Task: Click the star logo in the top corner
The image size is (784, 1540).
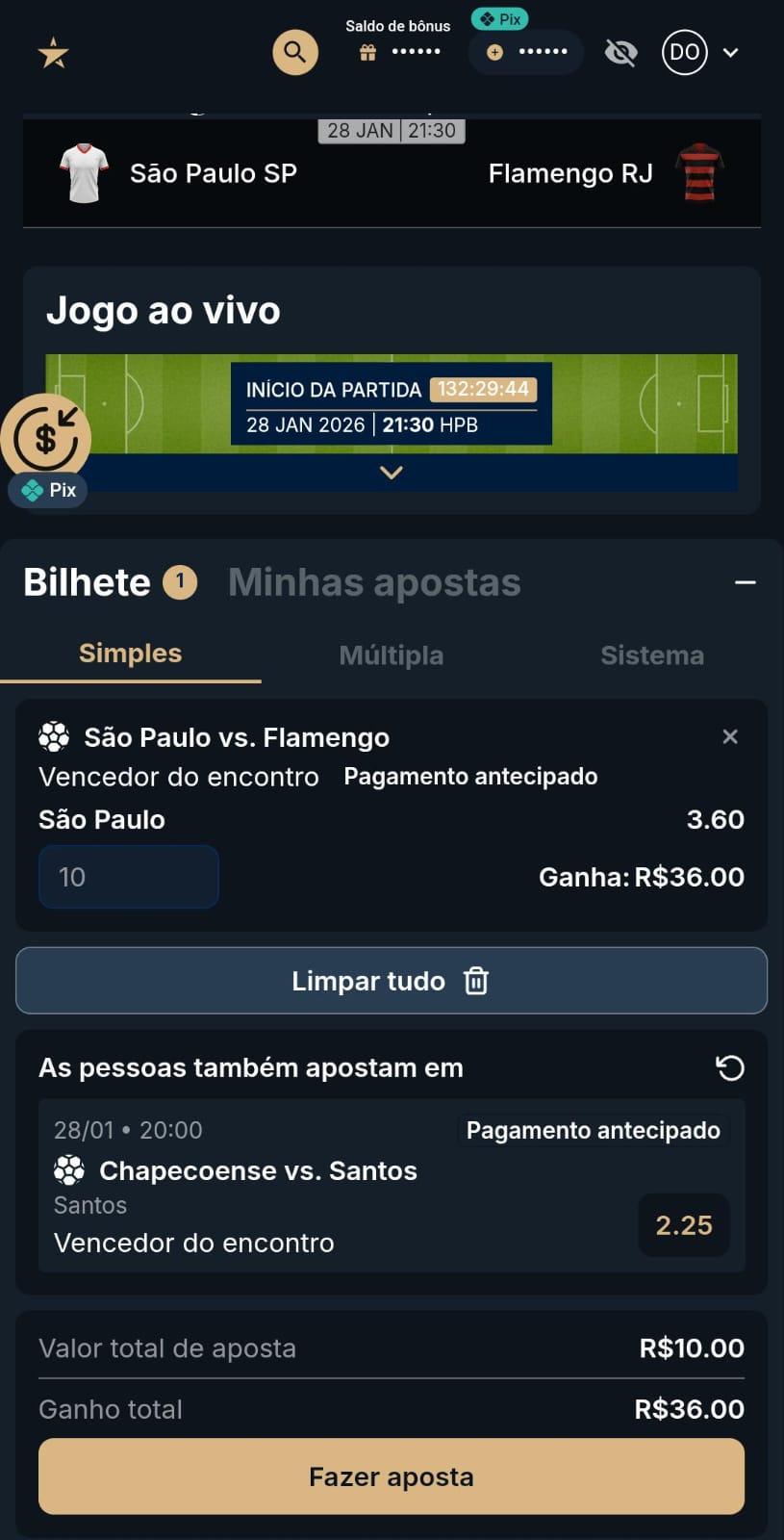Action: [52, 52]
